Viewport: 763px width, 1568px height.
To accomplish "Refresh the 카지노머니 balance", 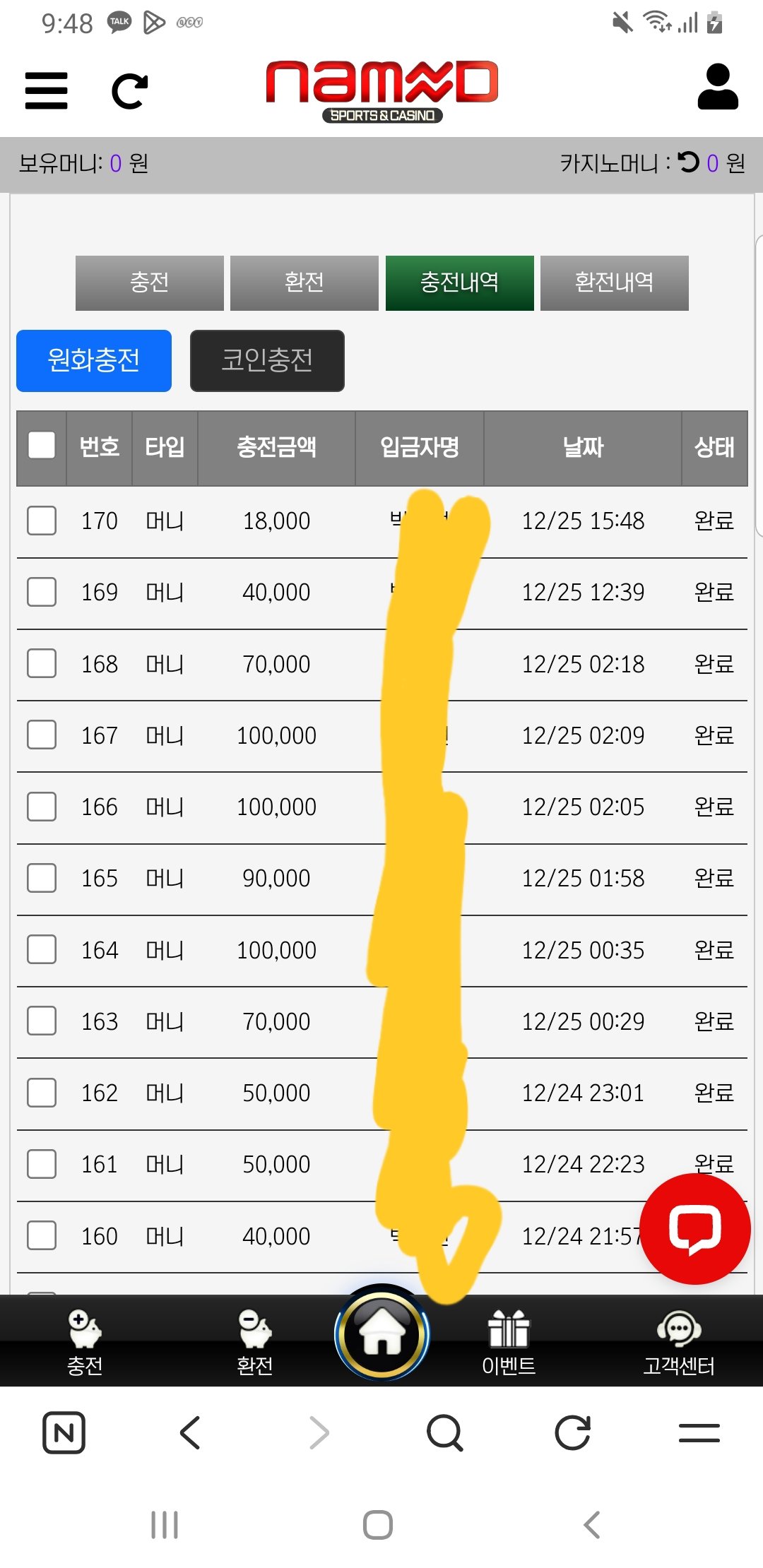I will pyautogui.click(x=688, y=162).
